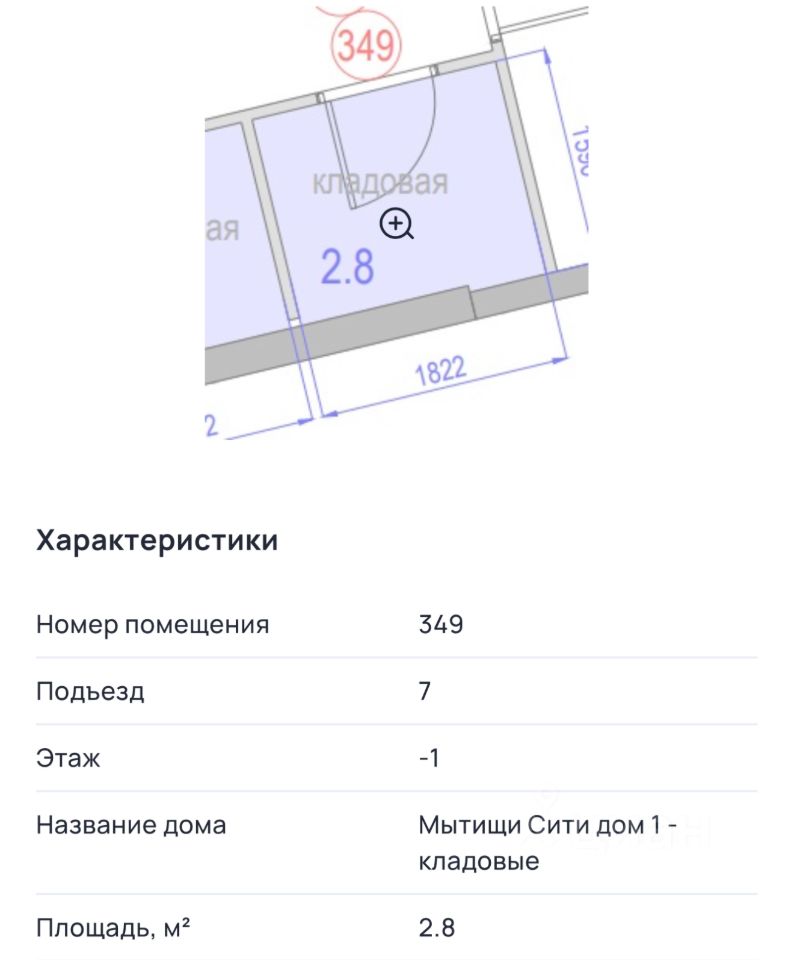Enlarge the storage room floor plan
The height and width of the screenshot is (960, 794).
(x=397, y=224)
